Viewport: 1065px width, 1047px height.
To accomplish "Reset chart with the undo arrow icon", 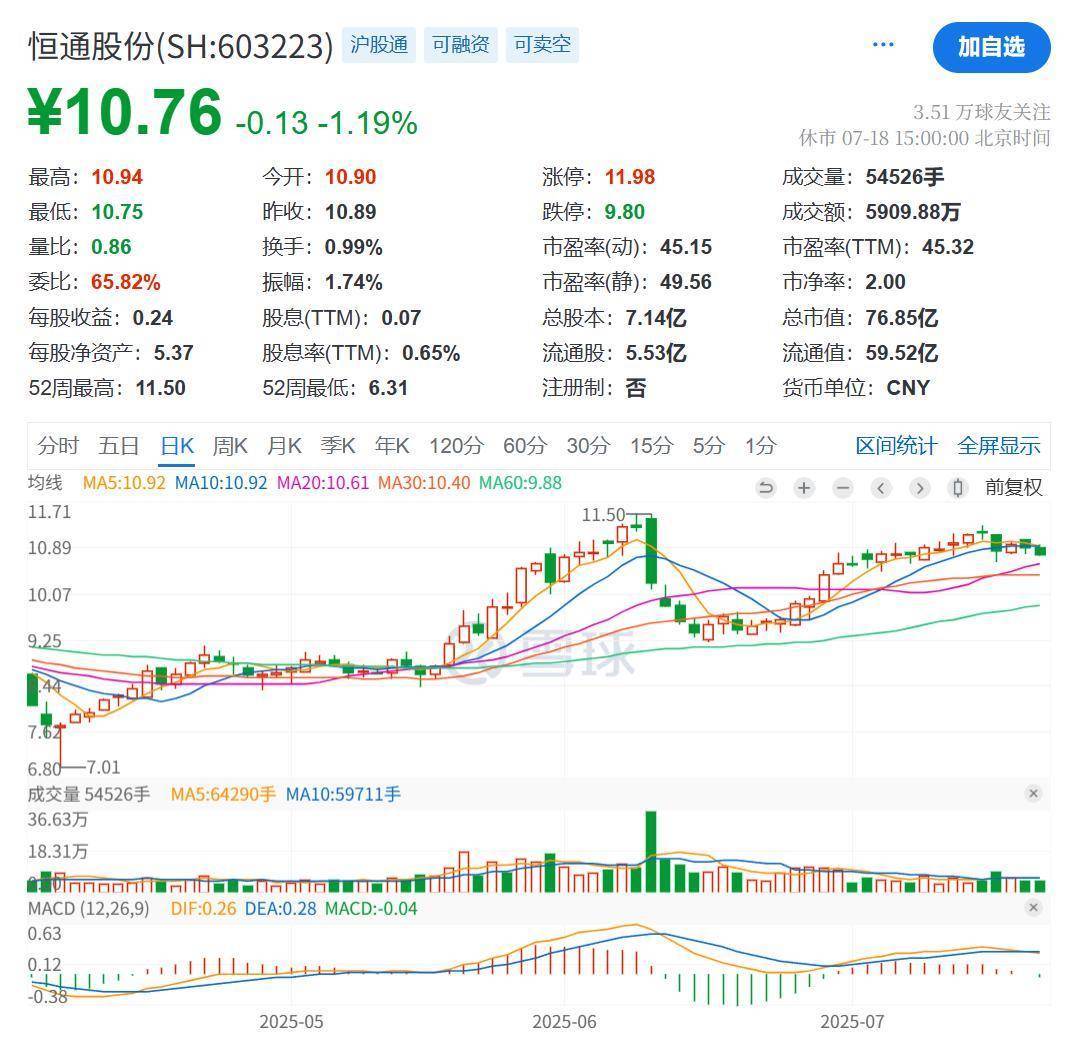I will (x=766, y=488).
